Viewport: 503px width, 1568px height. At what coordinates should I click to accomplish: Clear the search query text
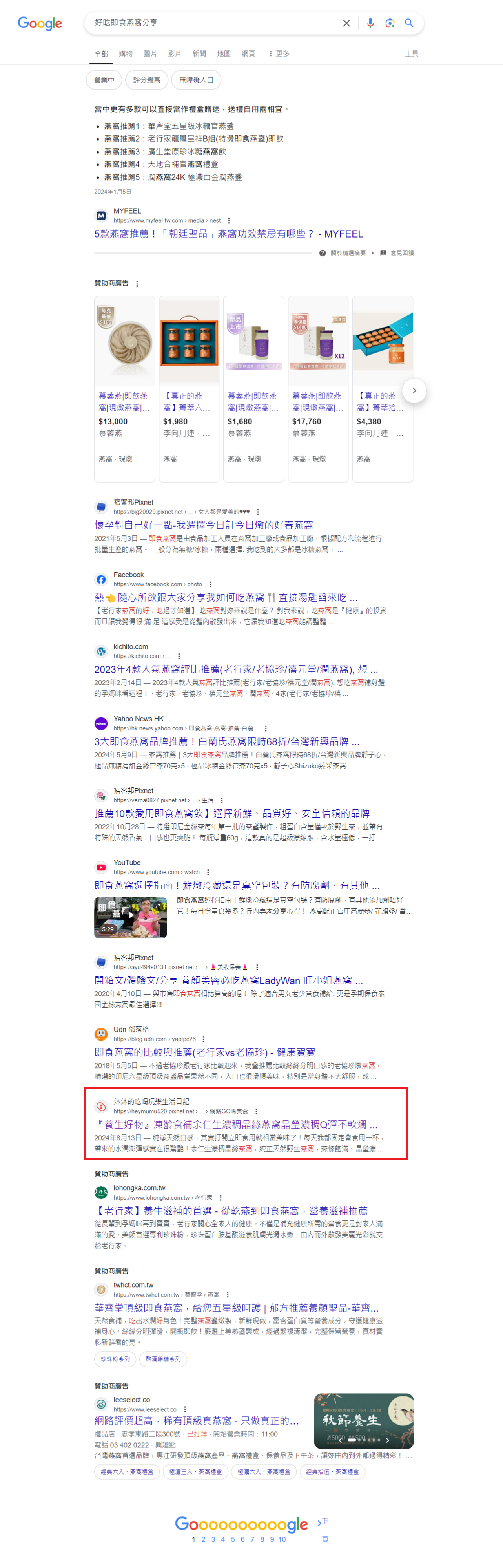click(346, 23)
